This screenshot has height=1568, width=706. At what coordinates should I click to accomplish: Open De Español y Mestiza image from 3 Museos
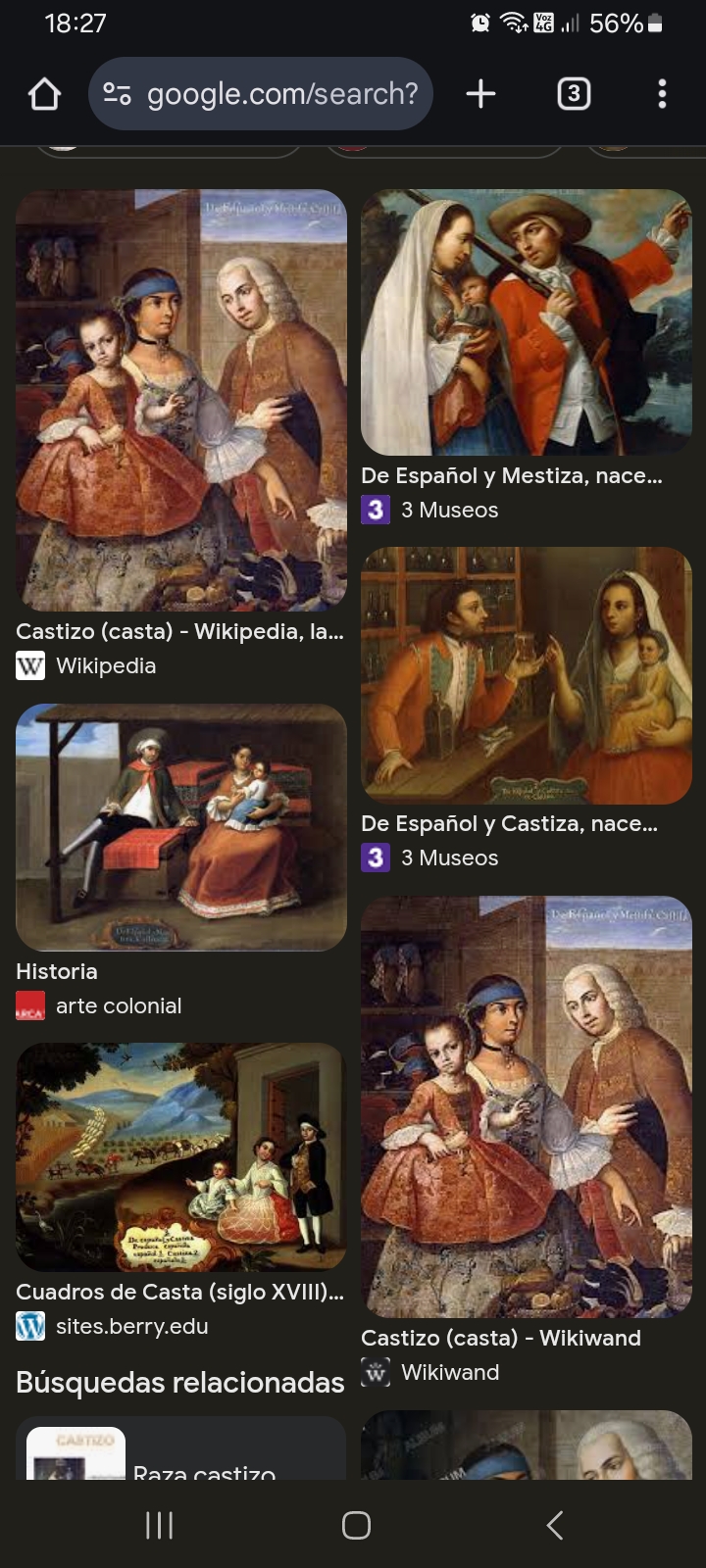click(x=527, y=322)
